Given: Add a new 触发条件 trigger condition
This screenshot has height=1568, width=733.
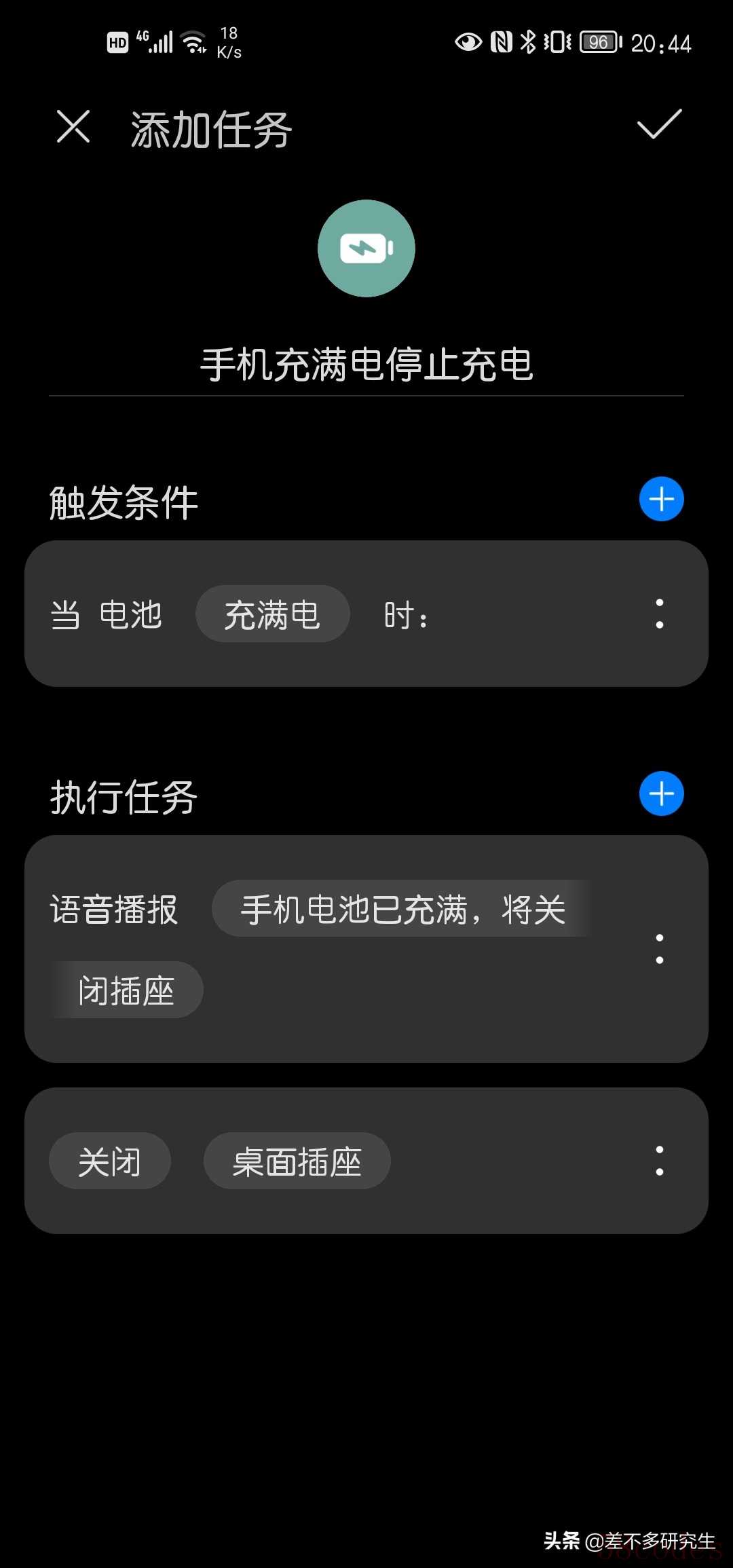Looking at the screenshot, I should click(662, 500).
